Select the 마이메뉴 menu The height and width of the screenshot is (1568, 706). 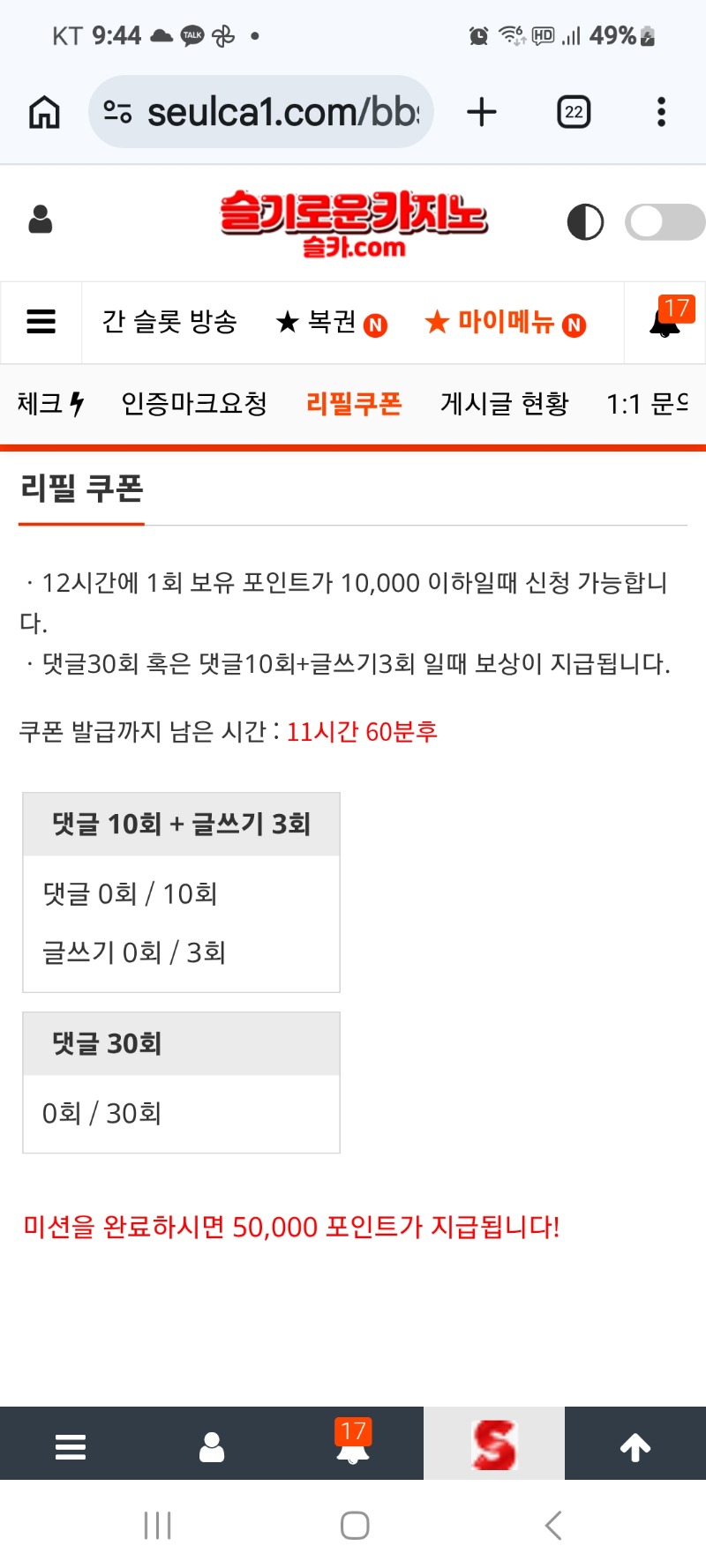(x=505, y=323)
